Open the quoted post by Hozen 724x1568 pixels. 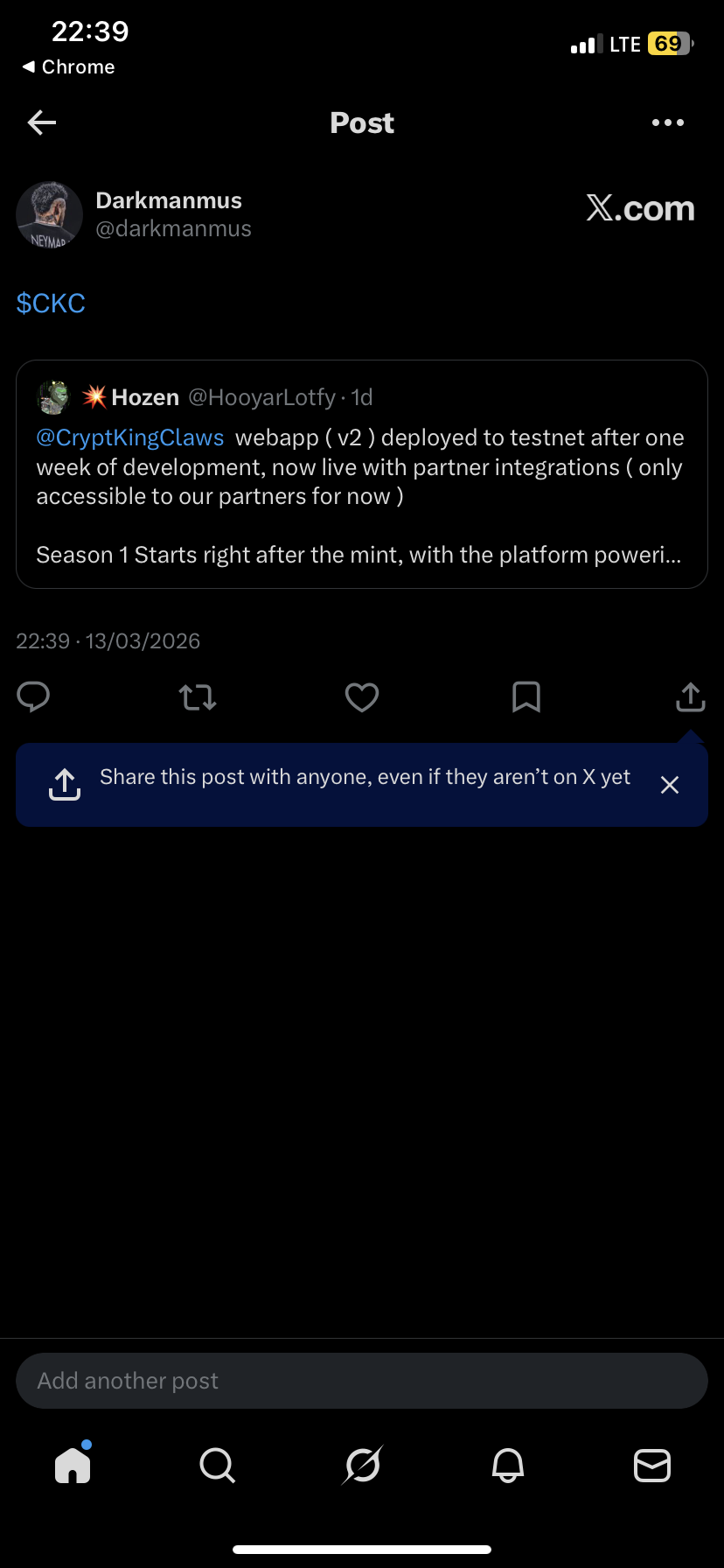(x=362, y=474)
